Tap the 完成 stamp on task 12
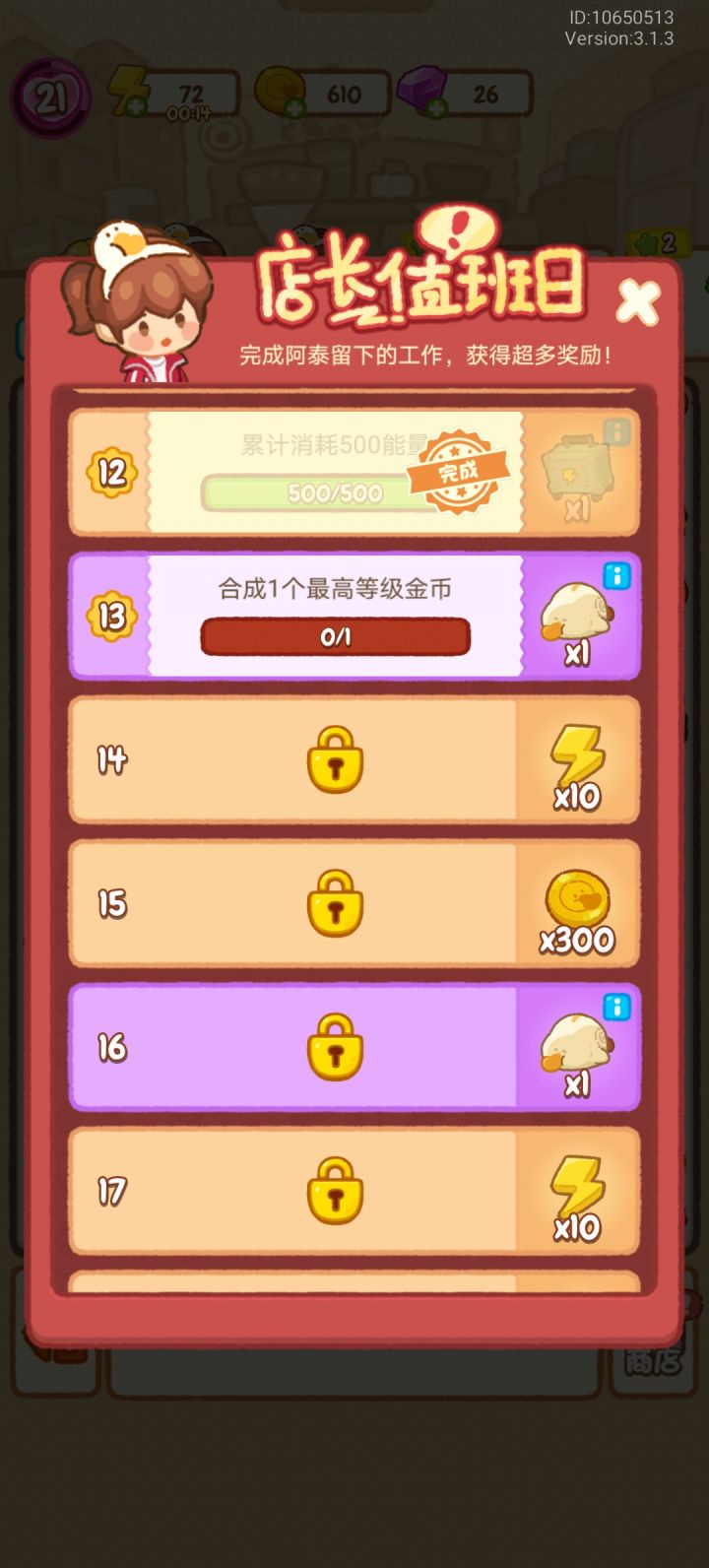The image size is (709, 1568). click(459, 473)
